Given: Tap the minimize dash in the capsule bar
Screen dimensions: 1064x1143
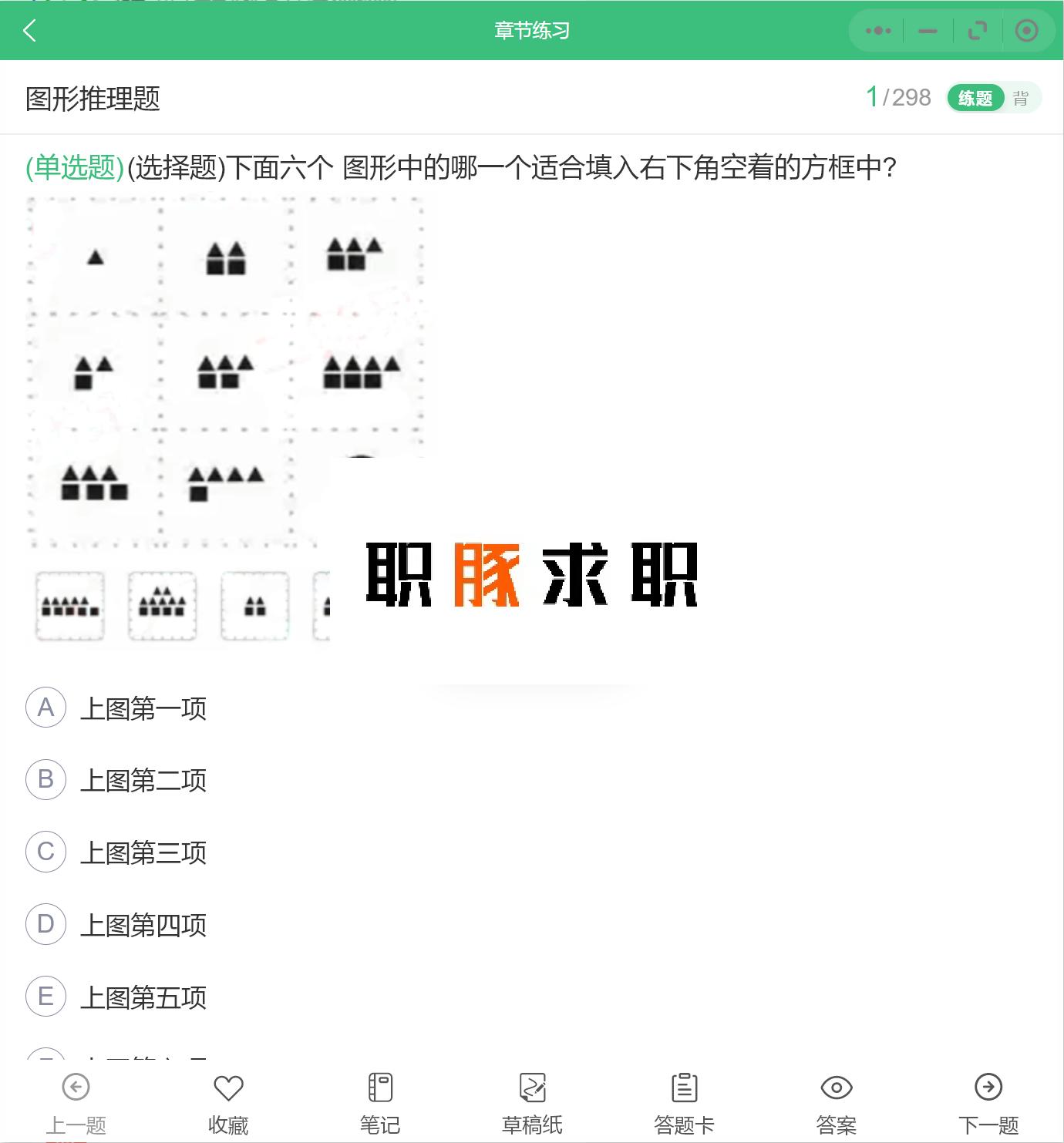Looking at the screenshot, I should pyautogui.click(x=926, y=31).
